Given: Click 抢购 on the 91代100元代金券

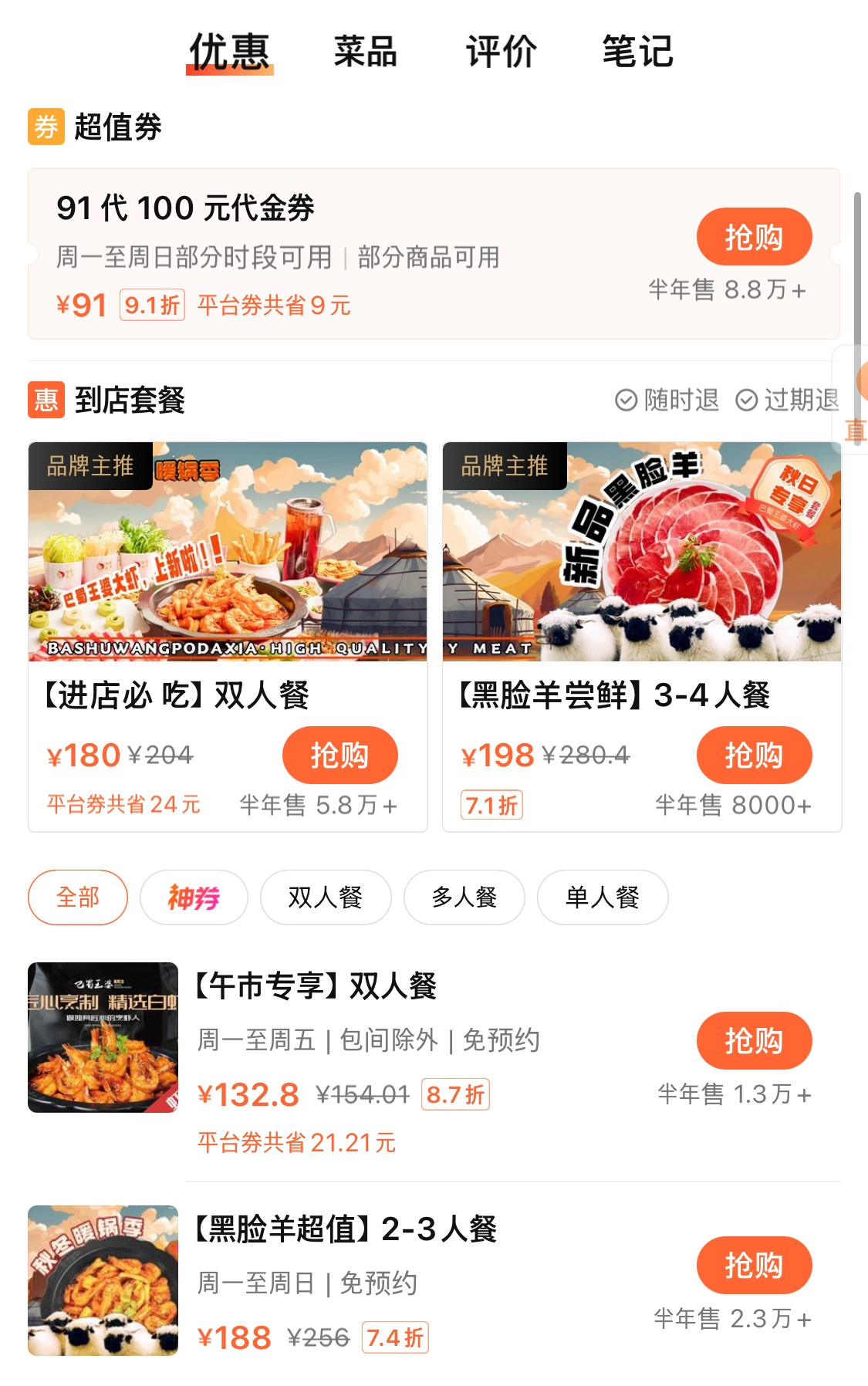Looking at the screenshot, I should point(756,236).
